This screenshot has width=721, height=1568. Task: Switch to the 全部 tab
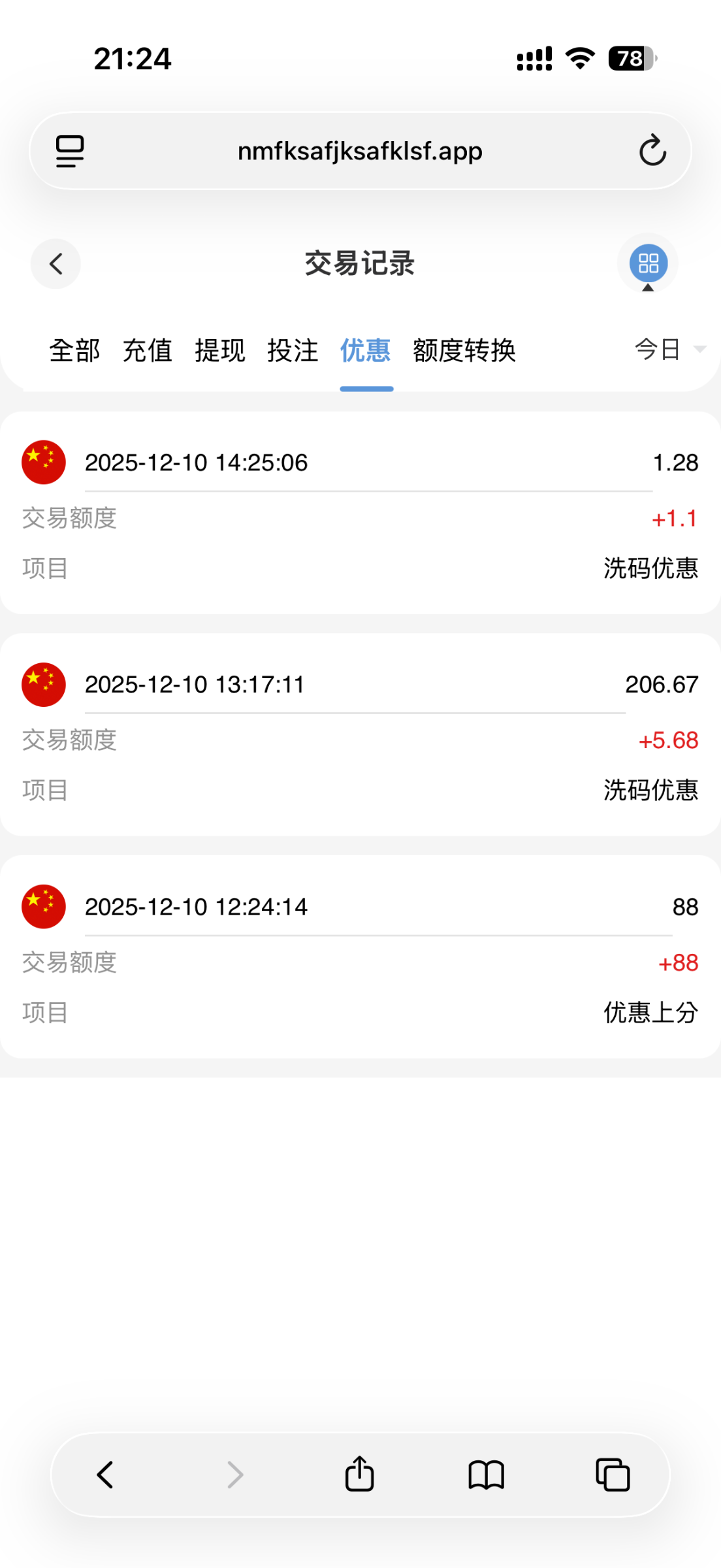pyautogui.click(x=74, y=351)
